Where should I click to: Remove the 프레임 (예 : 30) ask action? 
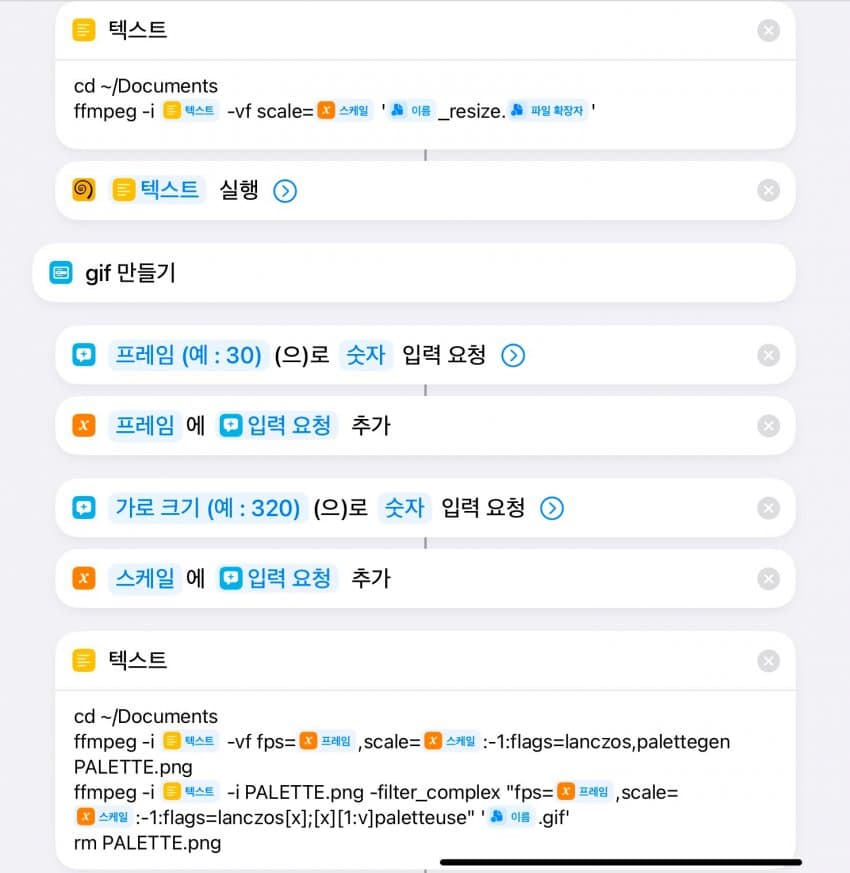click(768, 355)
